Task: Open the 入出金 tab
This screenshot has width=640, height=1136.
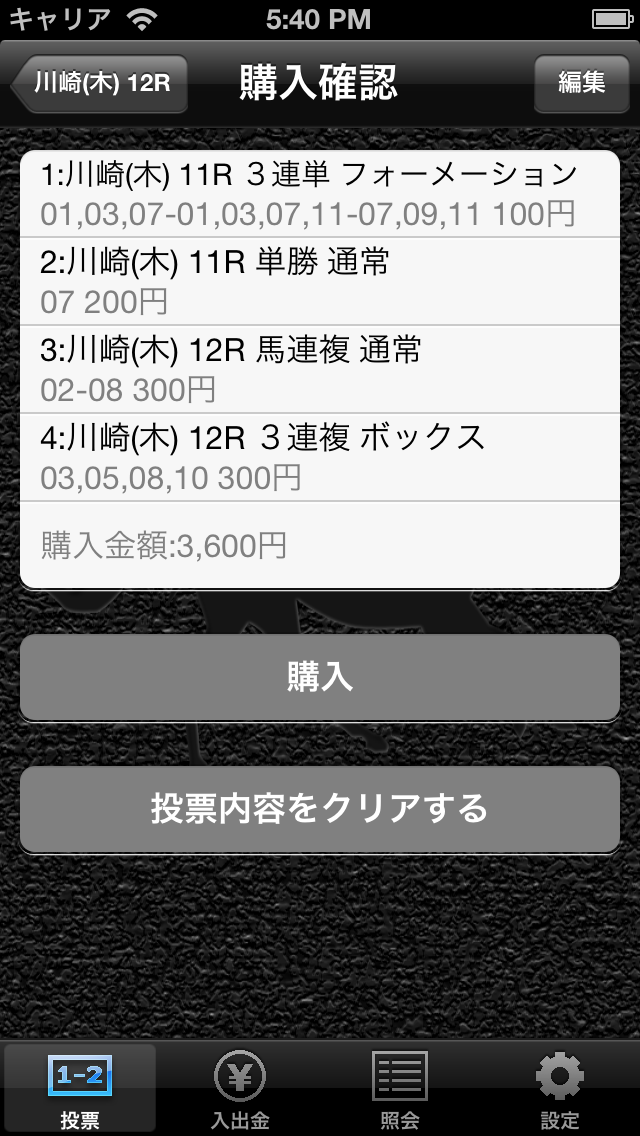Action: click(x=240, y=1089)
